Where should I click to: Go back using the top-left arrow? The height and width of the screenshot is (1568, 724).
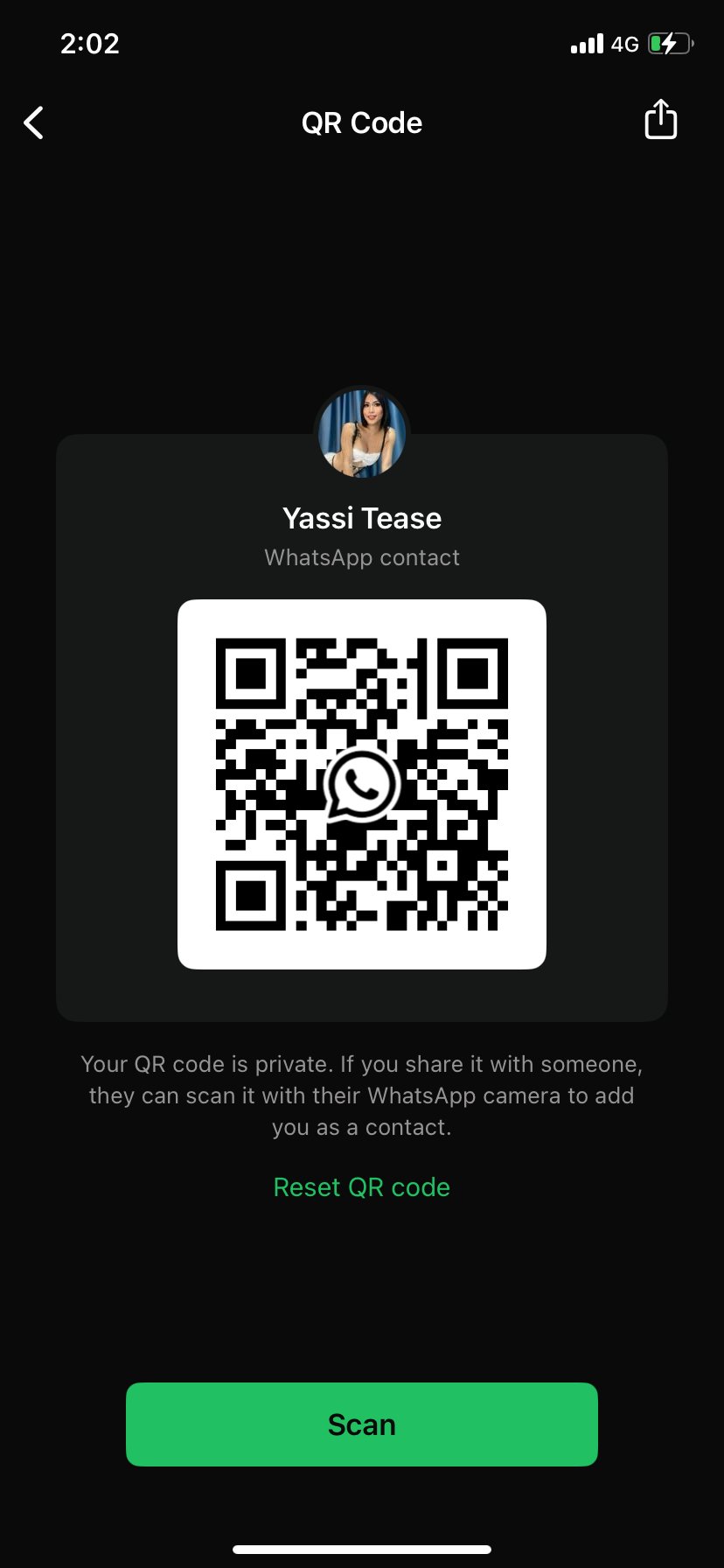[x=33, y=122]
